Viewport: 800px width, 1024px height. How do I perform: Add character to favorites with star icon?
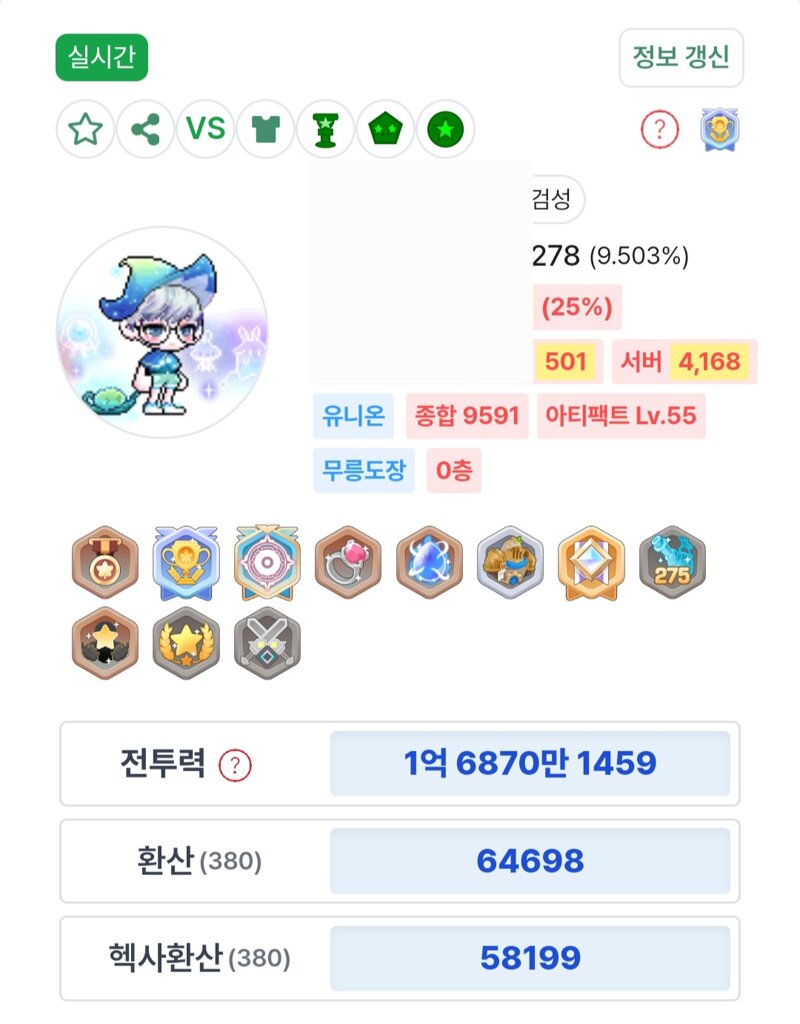click(85, 129)
